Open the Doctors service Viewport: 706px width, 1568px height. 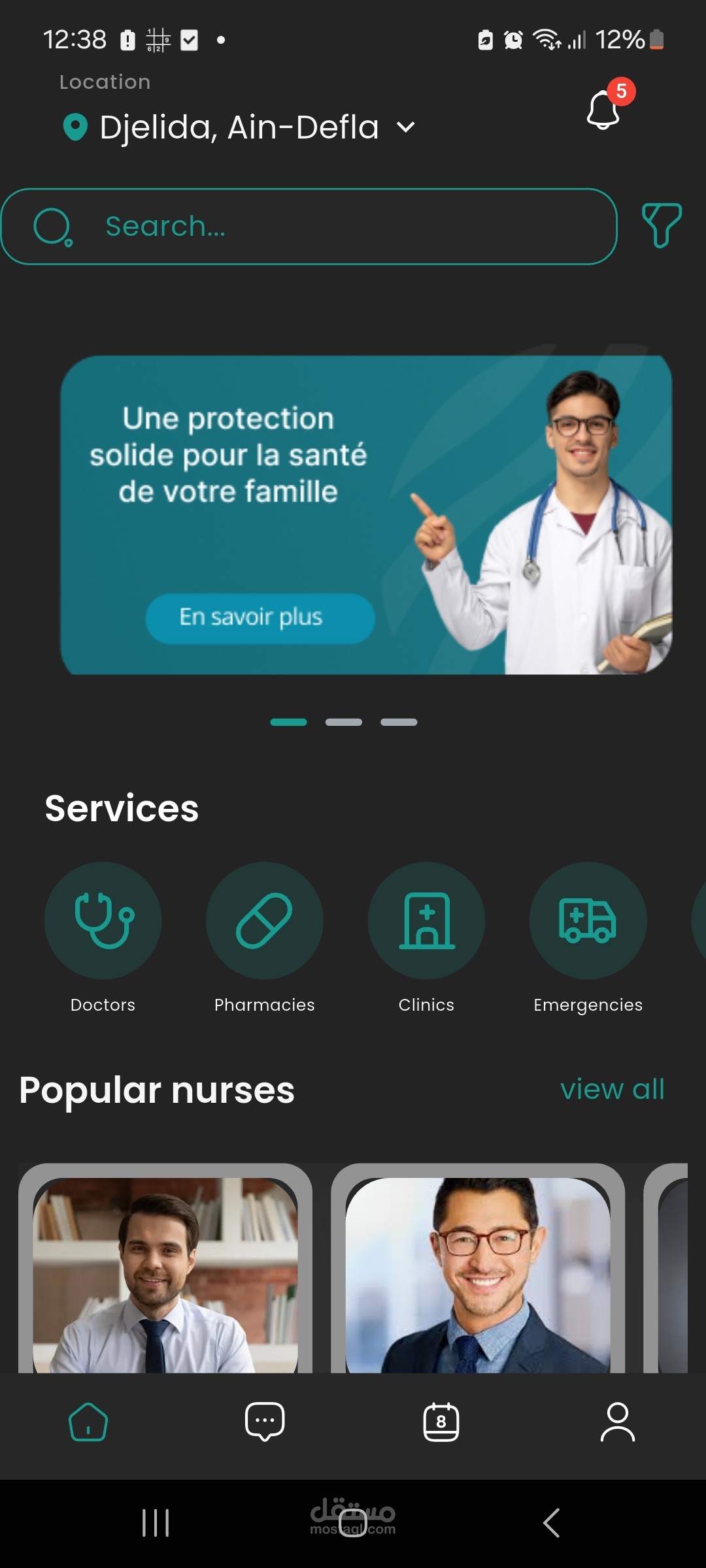[x=103, y=920]
